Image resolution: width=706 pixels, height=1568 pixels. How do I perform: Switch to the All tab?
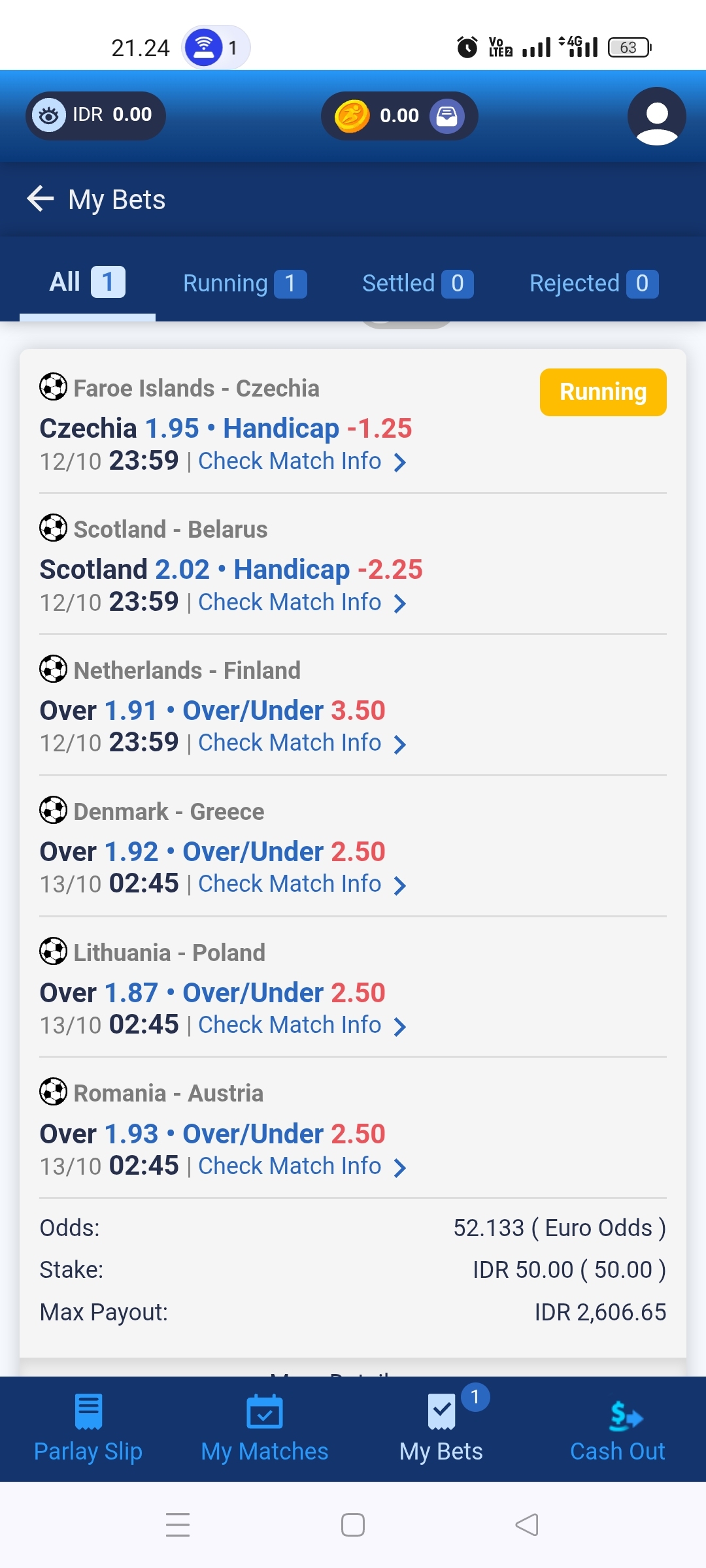(x=87, y=282)
